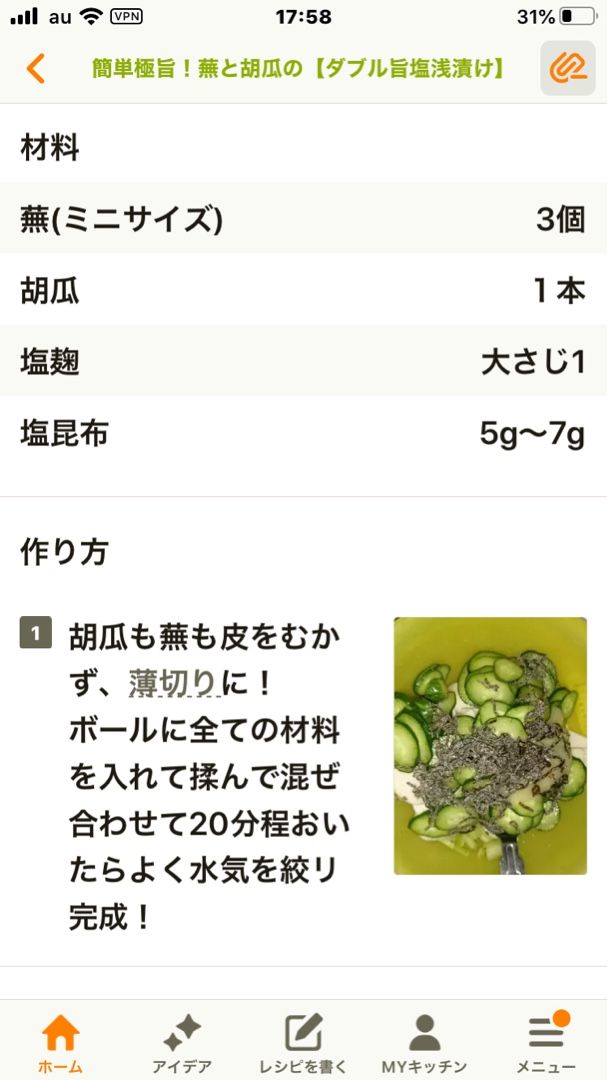
Task: Open the アイデア tab
Action: coord(182,1042)
